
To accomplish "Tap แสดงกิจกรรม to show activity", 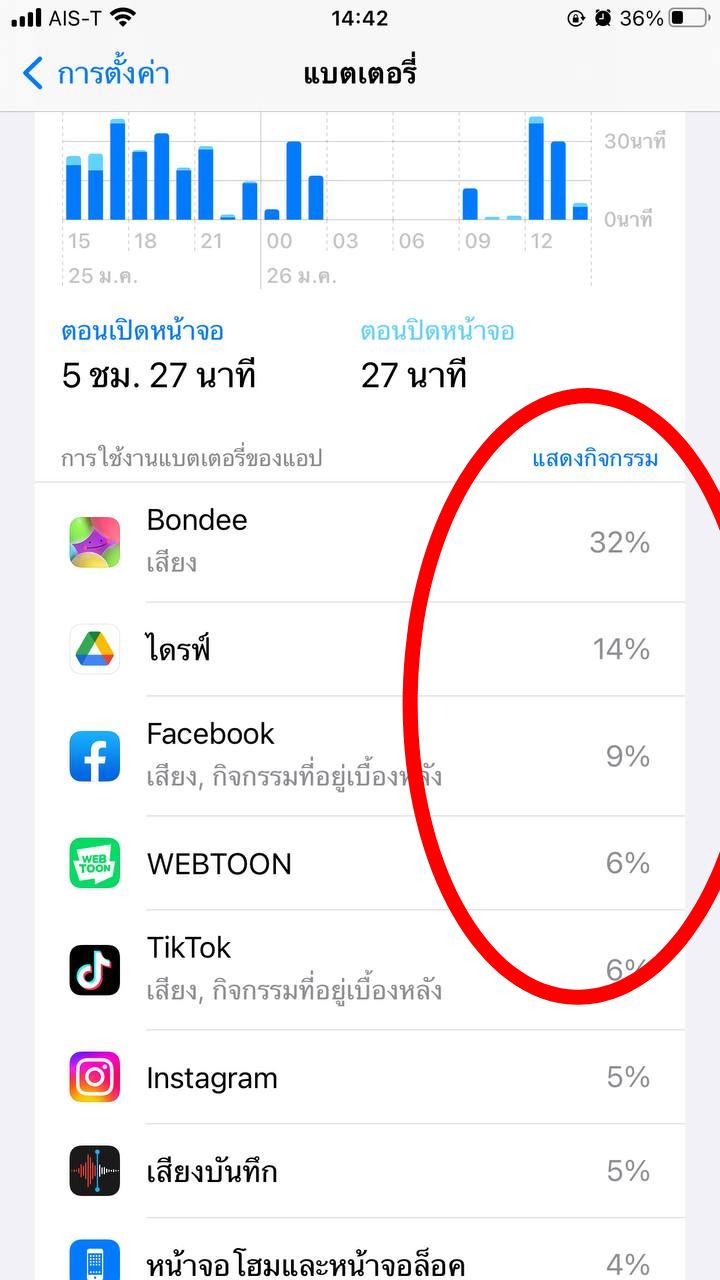I will pyautogui.click(x=595, y=459).
